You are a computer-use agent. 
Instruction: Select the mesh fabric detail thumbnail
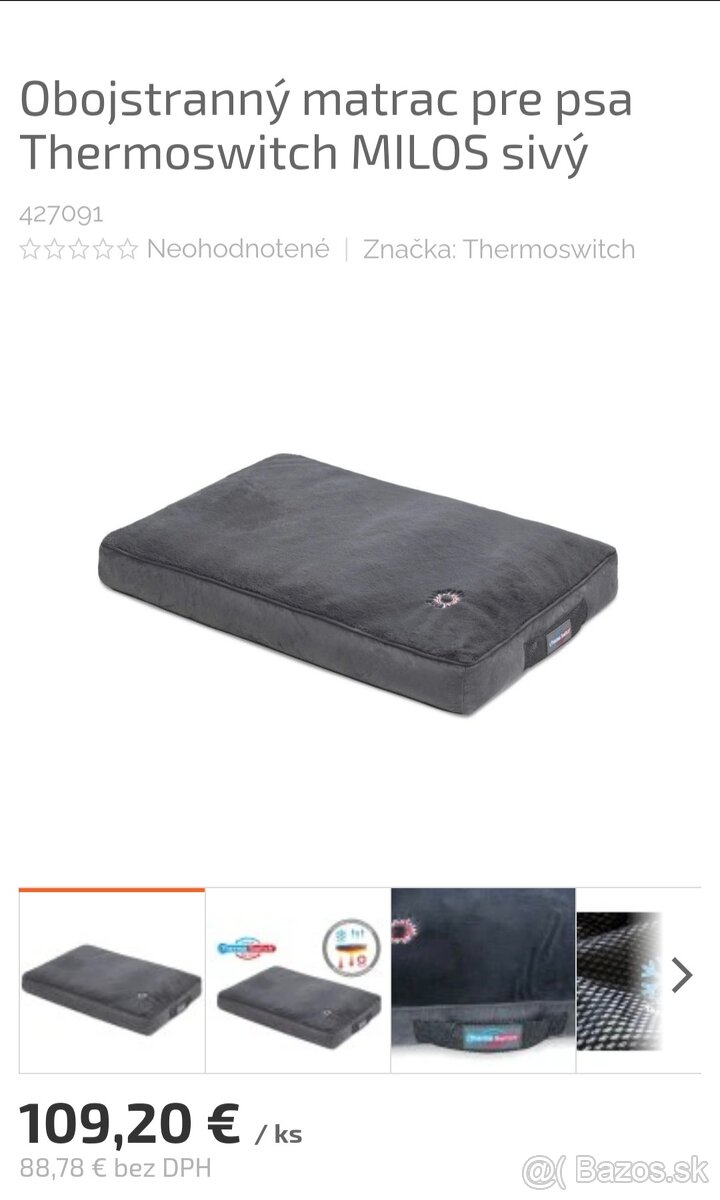(620, 981)
